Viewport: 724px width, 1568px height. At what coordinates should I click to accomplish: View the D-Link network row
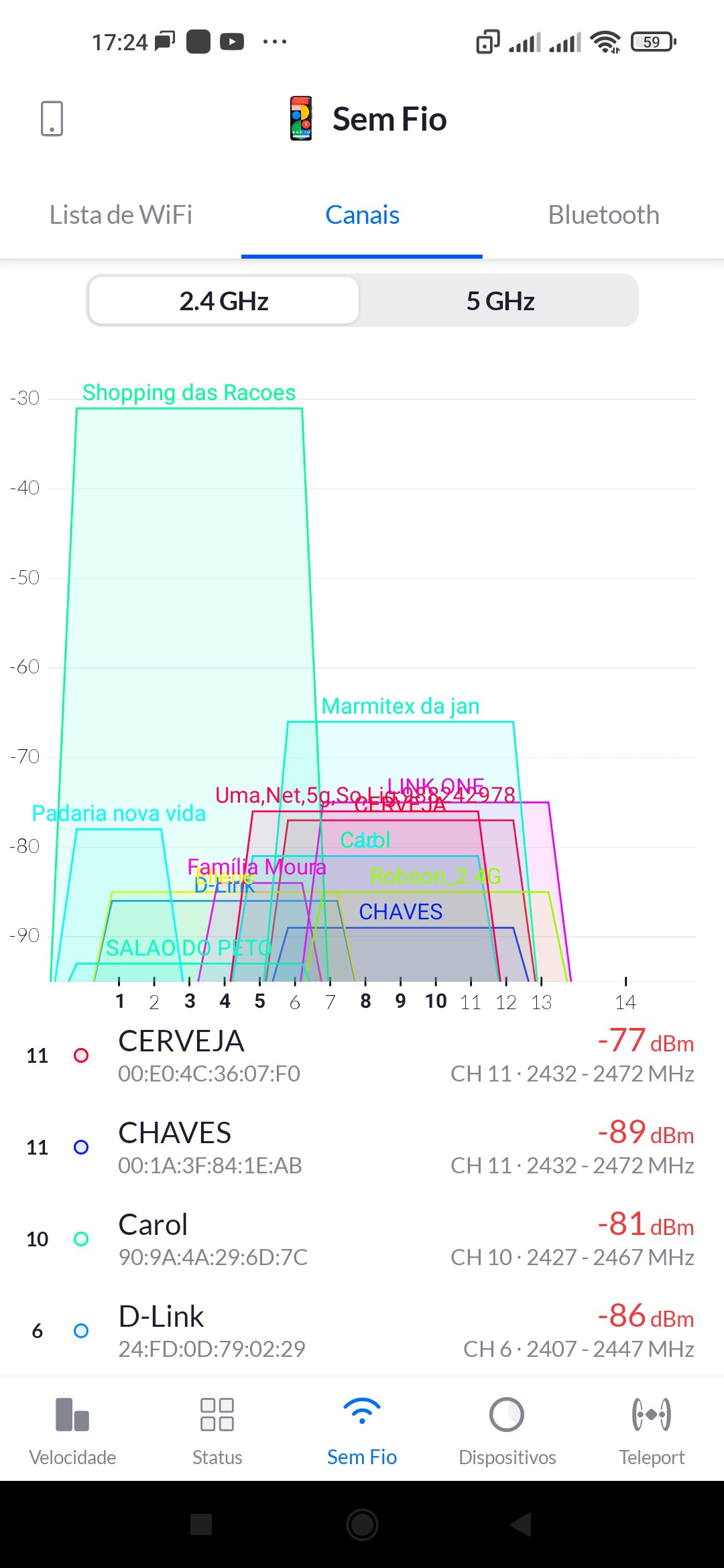coord(362,1331)
